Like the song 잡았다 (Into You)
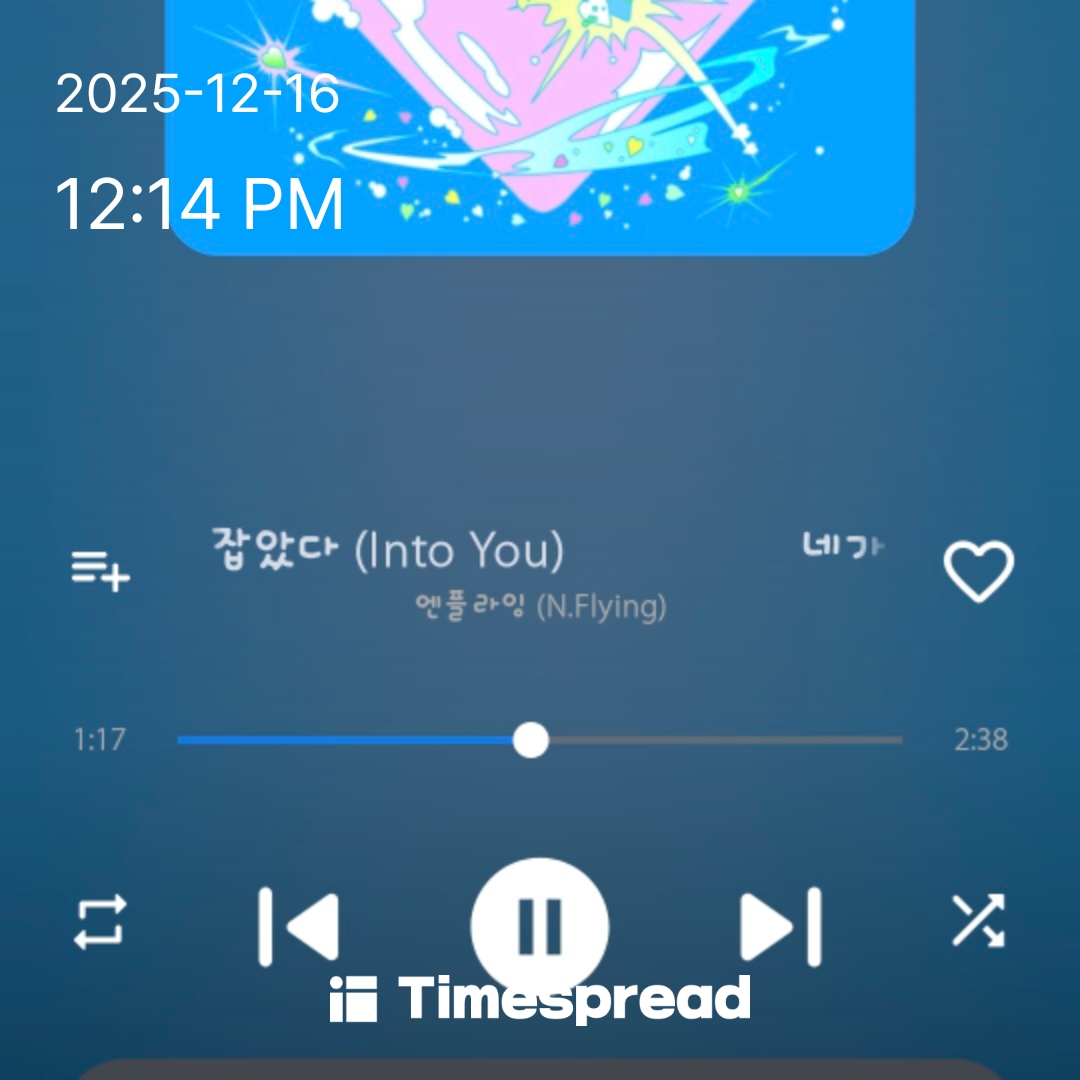 click(978, 571)
